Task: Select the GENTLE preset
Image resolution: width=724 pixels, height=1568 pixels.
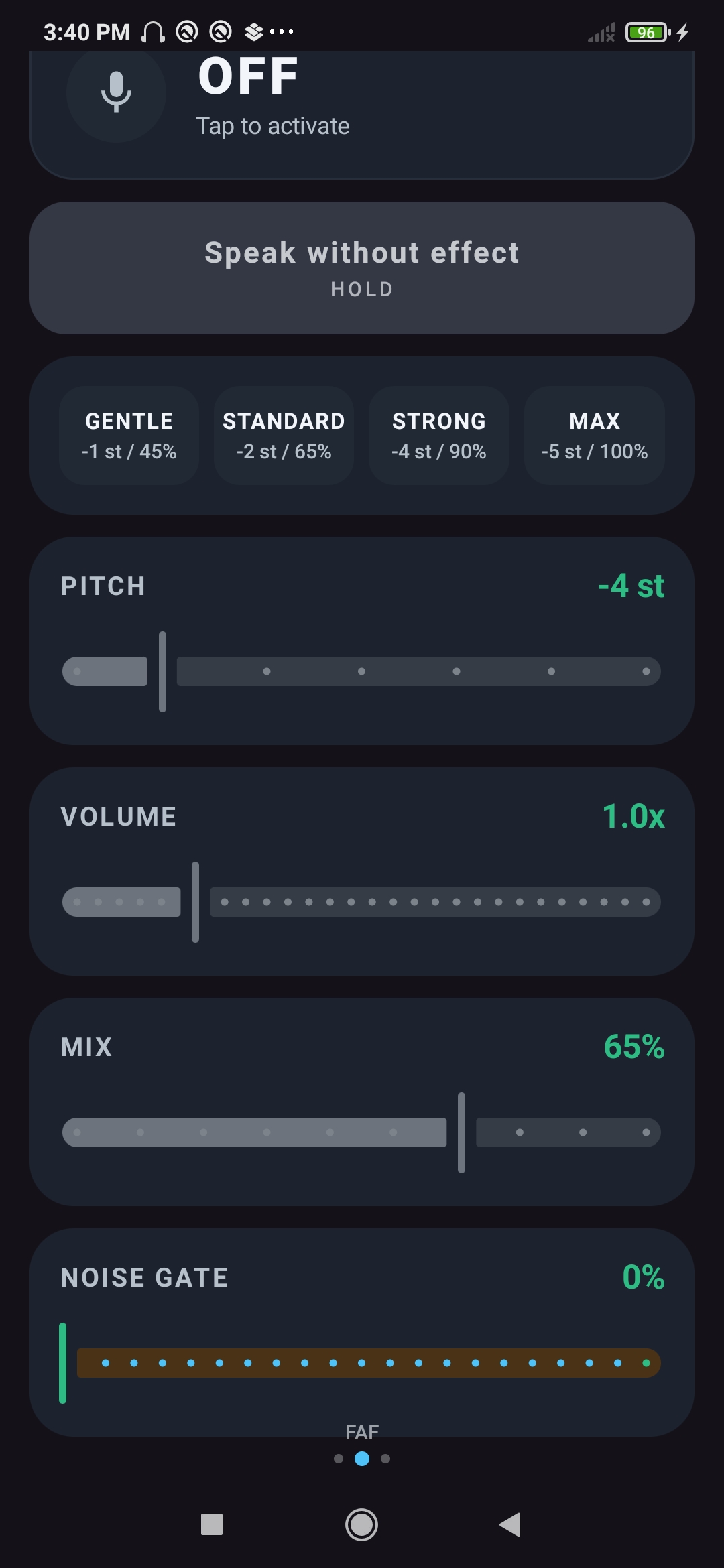Action: tap(128, 435)
